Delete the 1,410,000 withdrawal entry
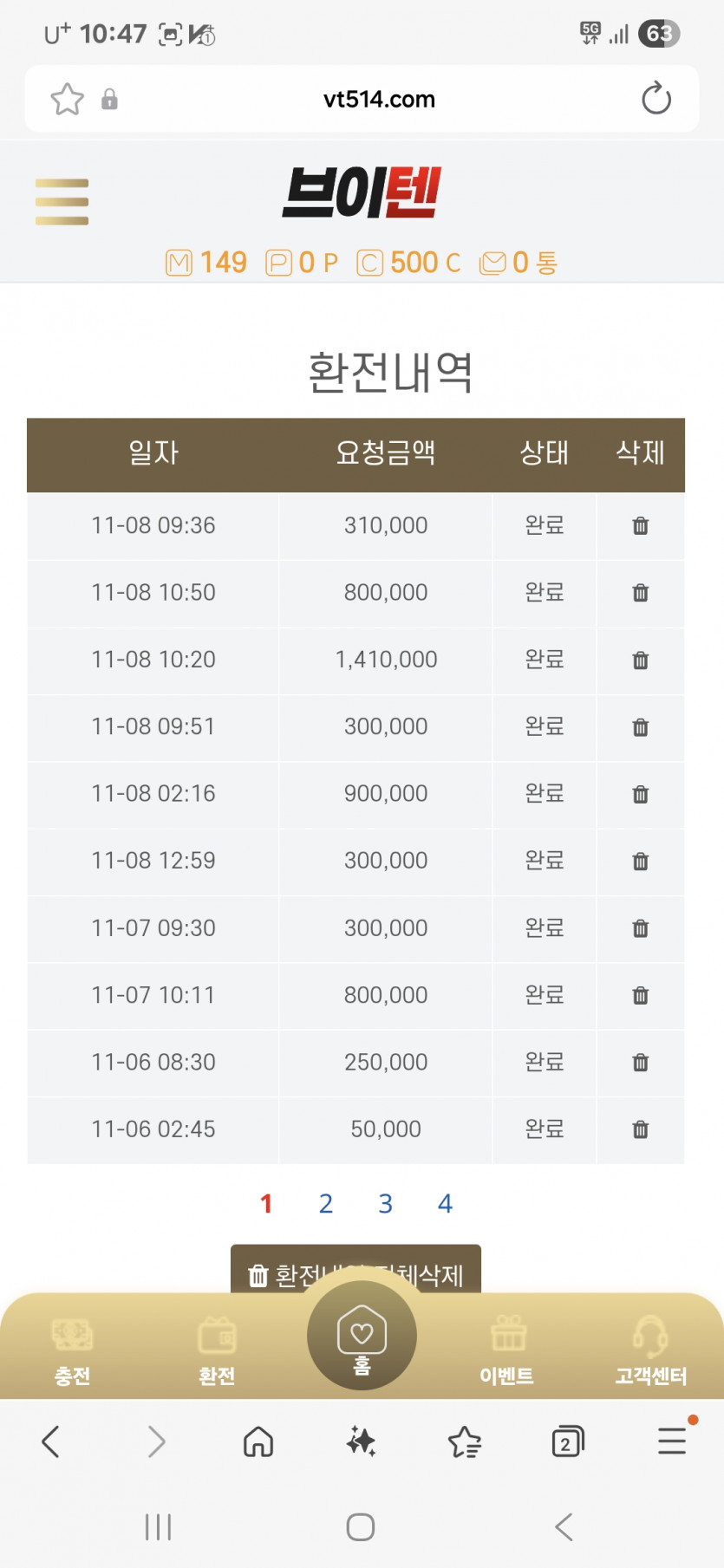 [x=640, y=660]
